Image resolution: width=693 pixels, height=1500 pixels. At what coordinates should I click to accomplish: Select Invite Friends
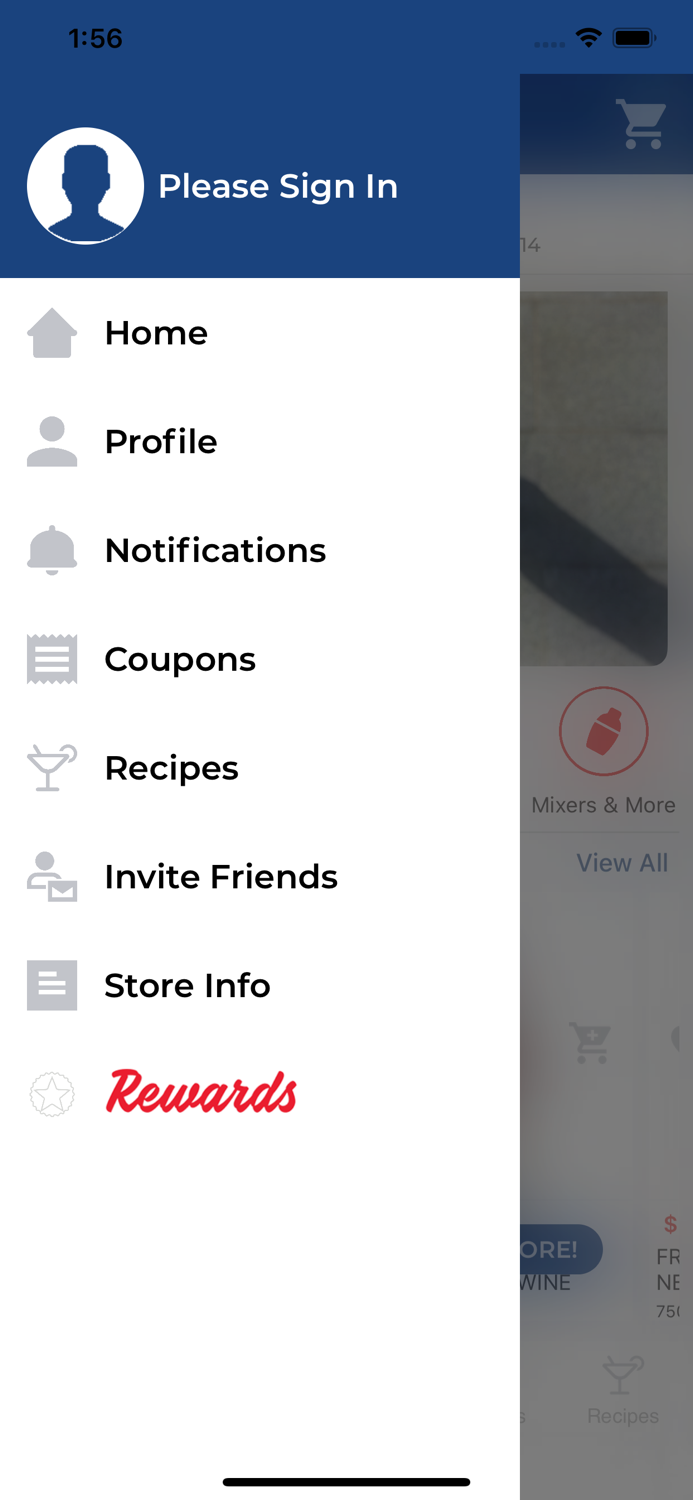pyautogui.click(x=221, y=877)
